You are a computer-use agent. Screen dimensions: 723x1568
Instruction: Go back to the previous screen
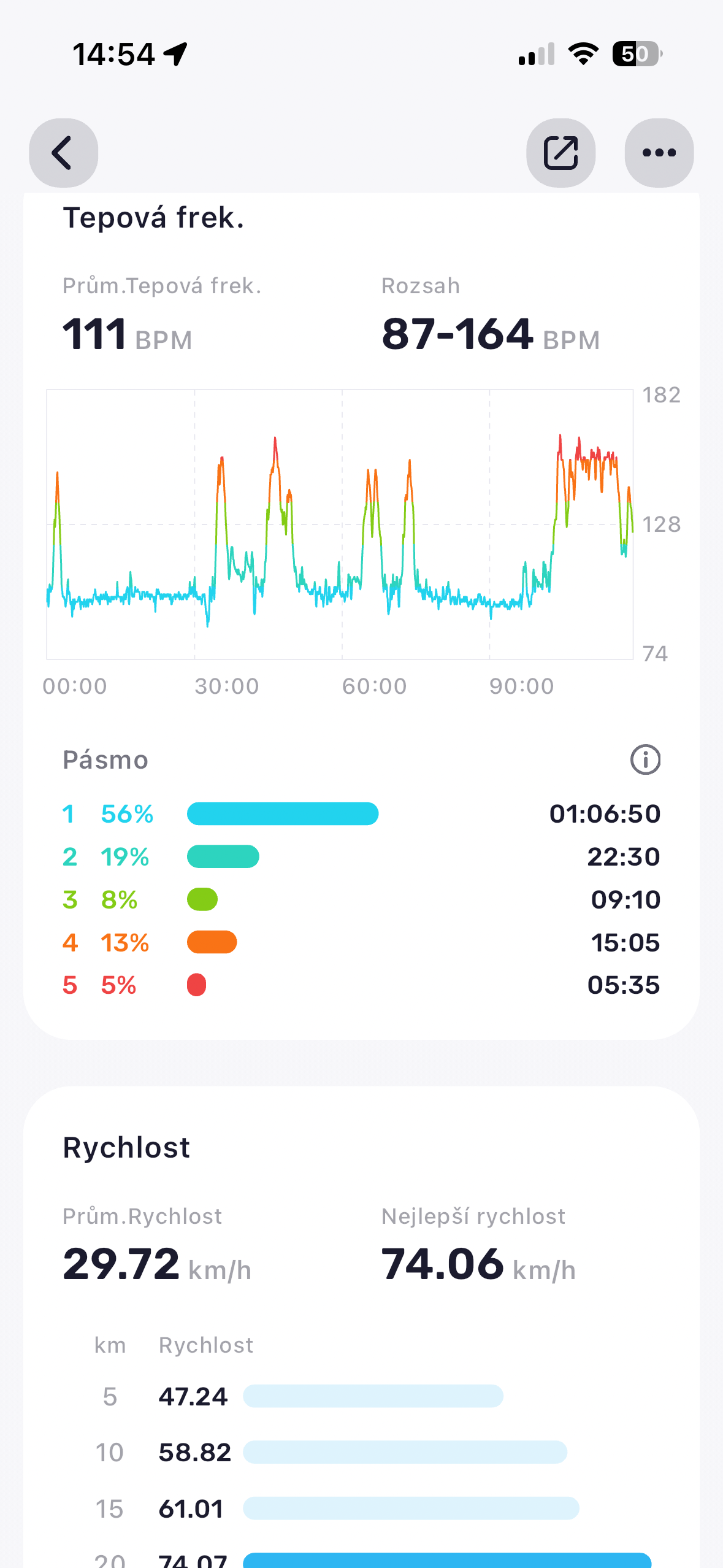pos(63,153)
